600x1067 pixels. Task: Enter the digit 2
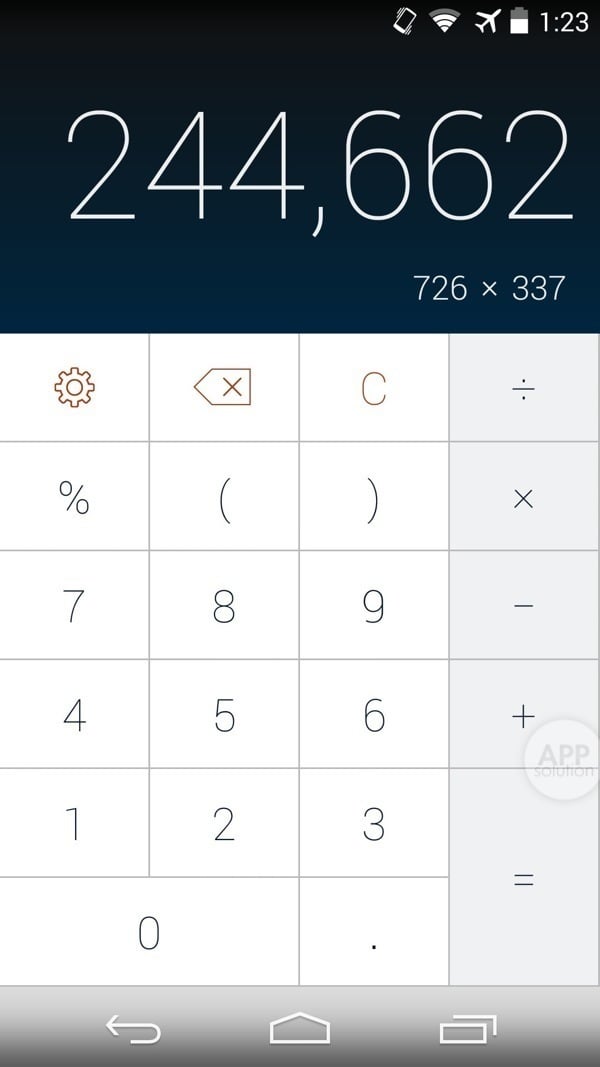pos(224,824)
